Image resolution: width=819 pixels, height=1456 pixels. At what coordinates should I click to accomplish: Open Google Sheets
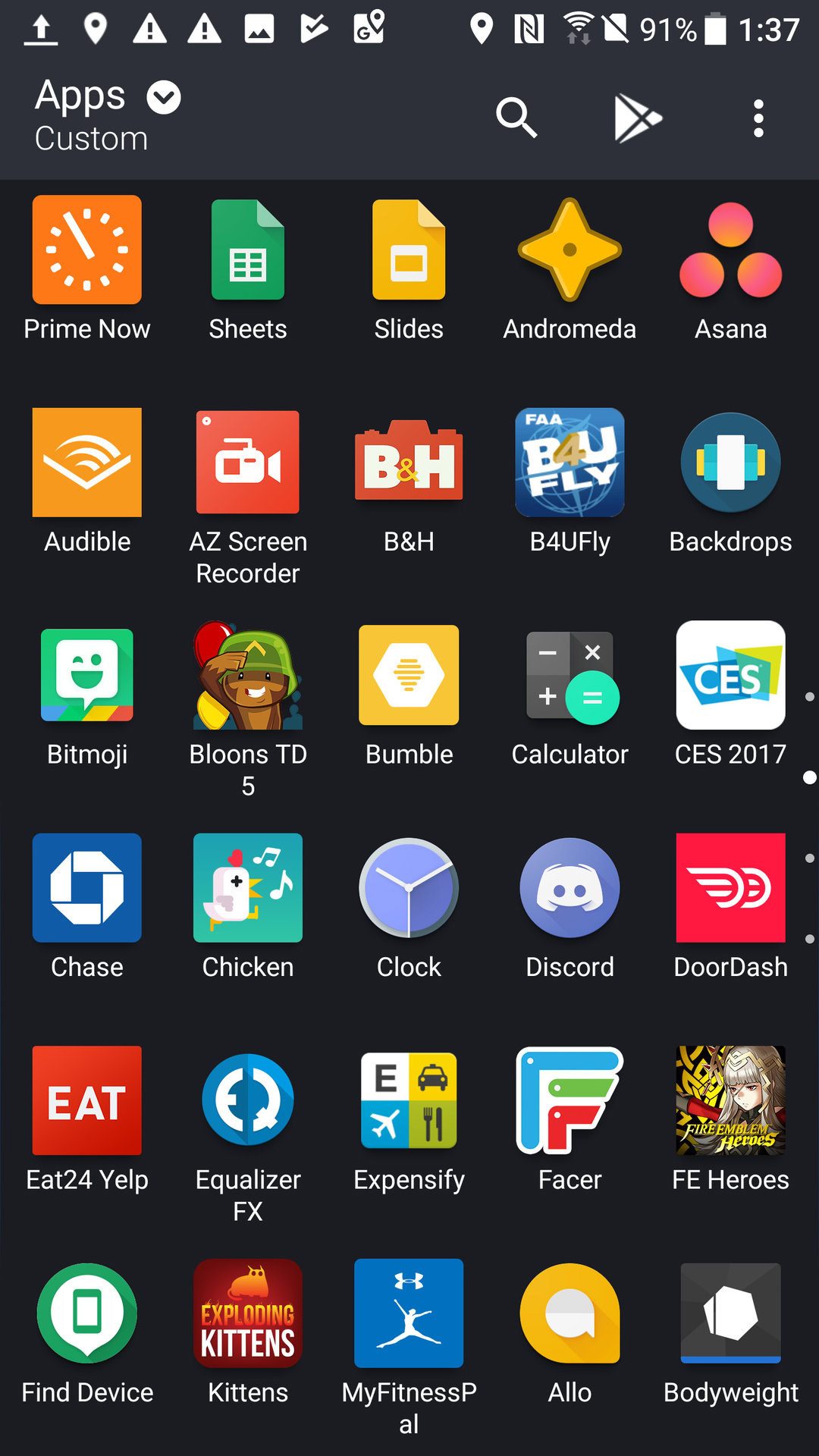tap(248, 250)
